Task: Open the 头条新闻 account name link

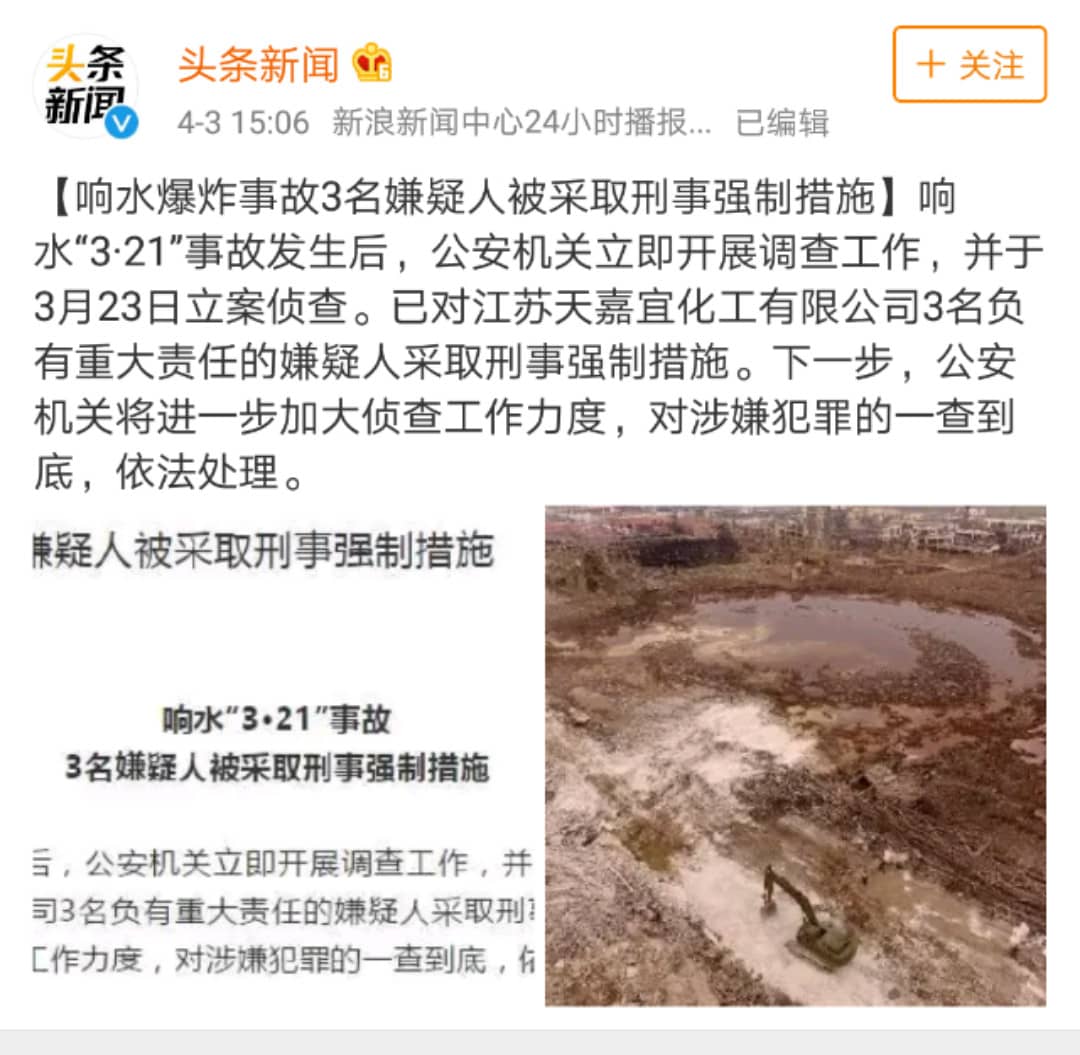Action: [259, 64]
